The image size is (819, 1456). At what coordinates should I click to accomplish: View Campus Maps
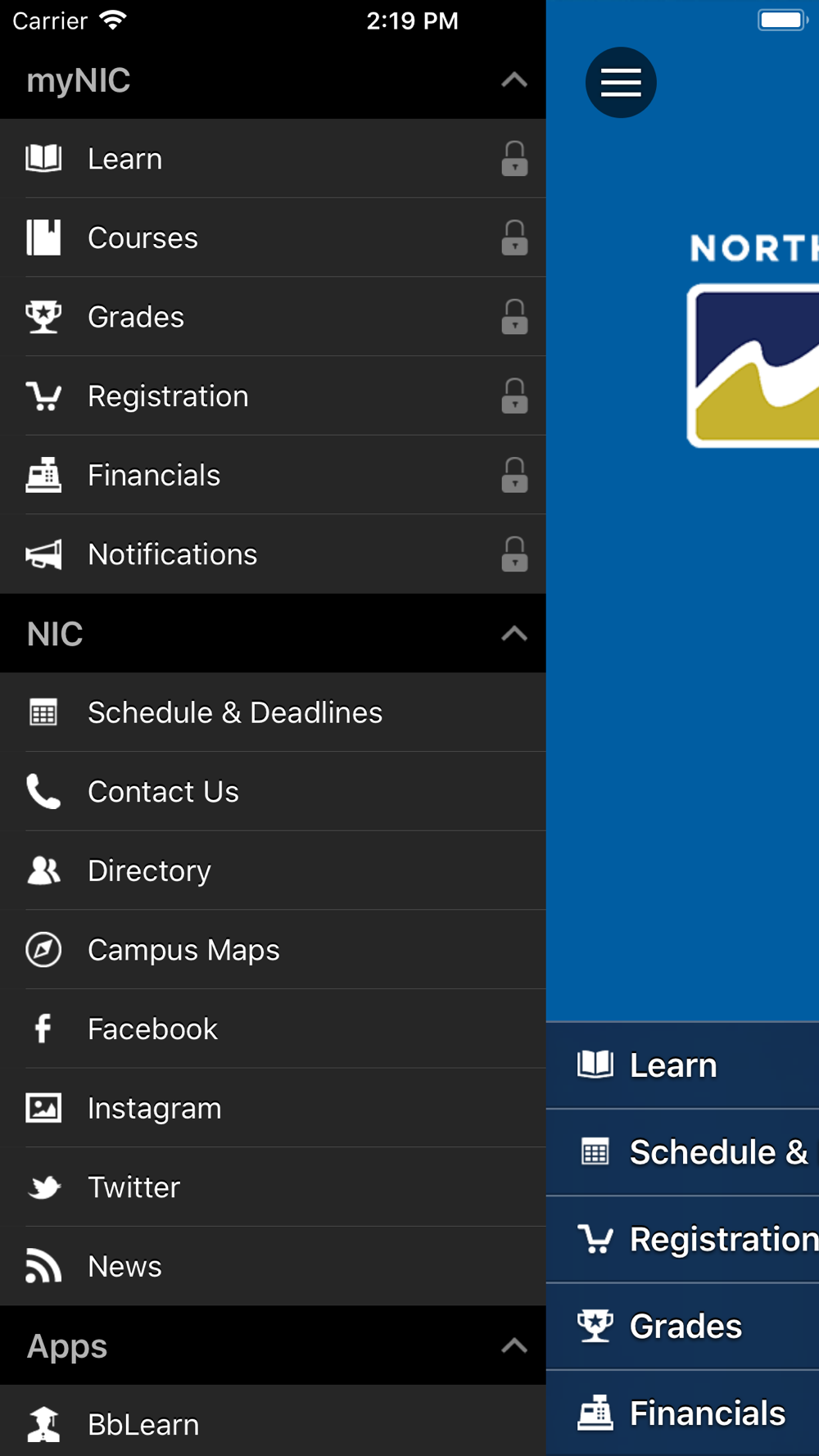(x=183, y=951)
